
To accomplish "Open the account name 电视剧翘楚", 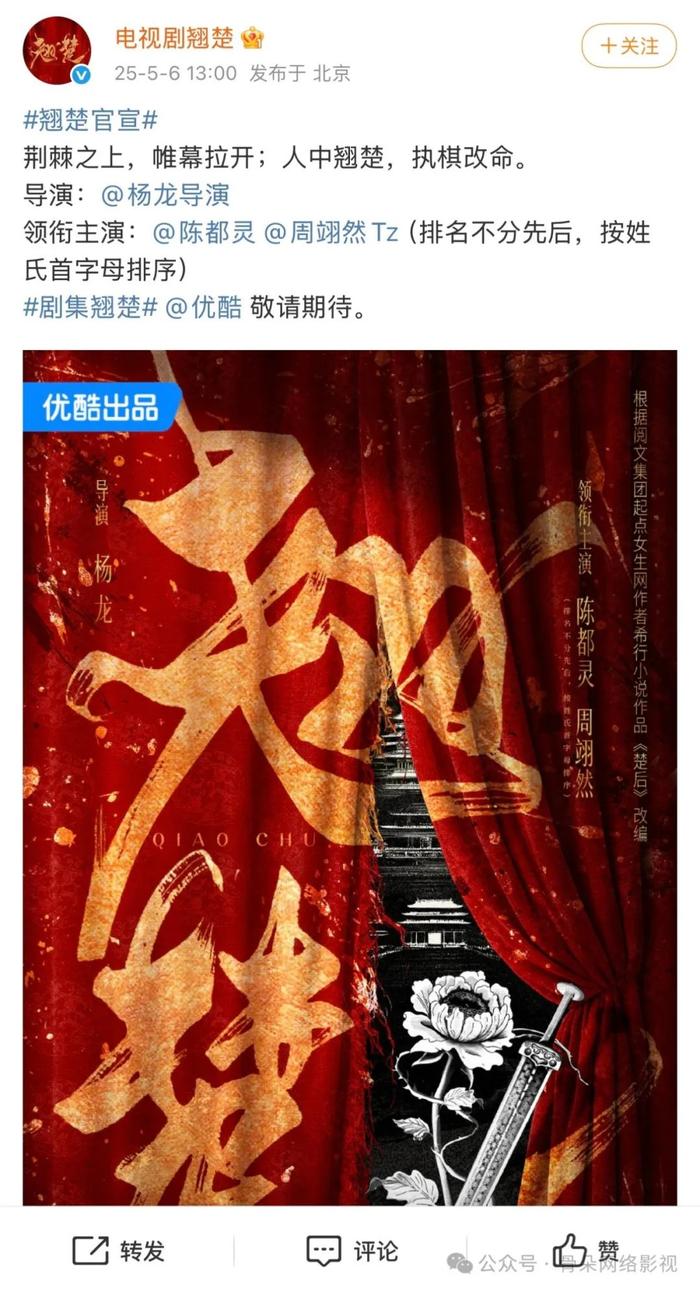I will (175, 38).
